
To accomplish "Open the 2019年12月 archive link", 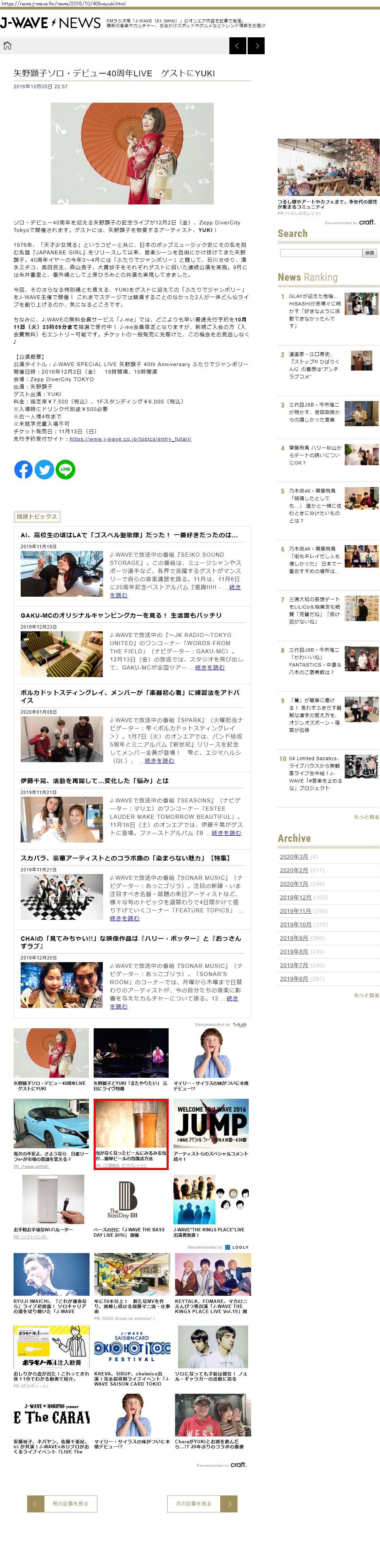I will (296, 898).
